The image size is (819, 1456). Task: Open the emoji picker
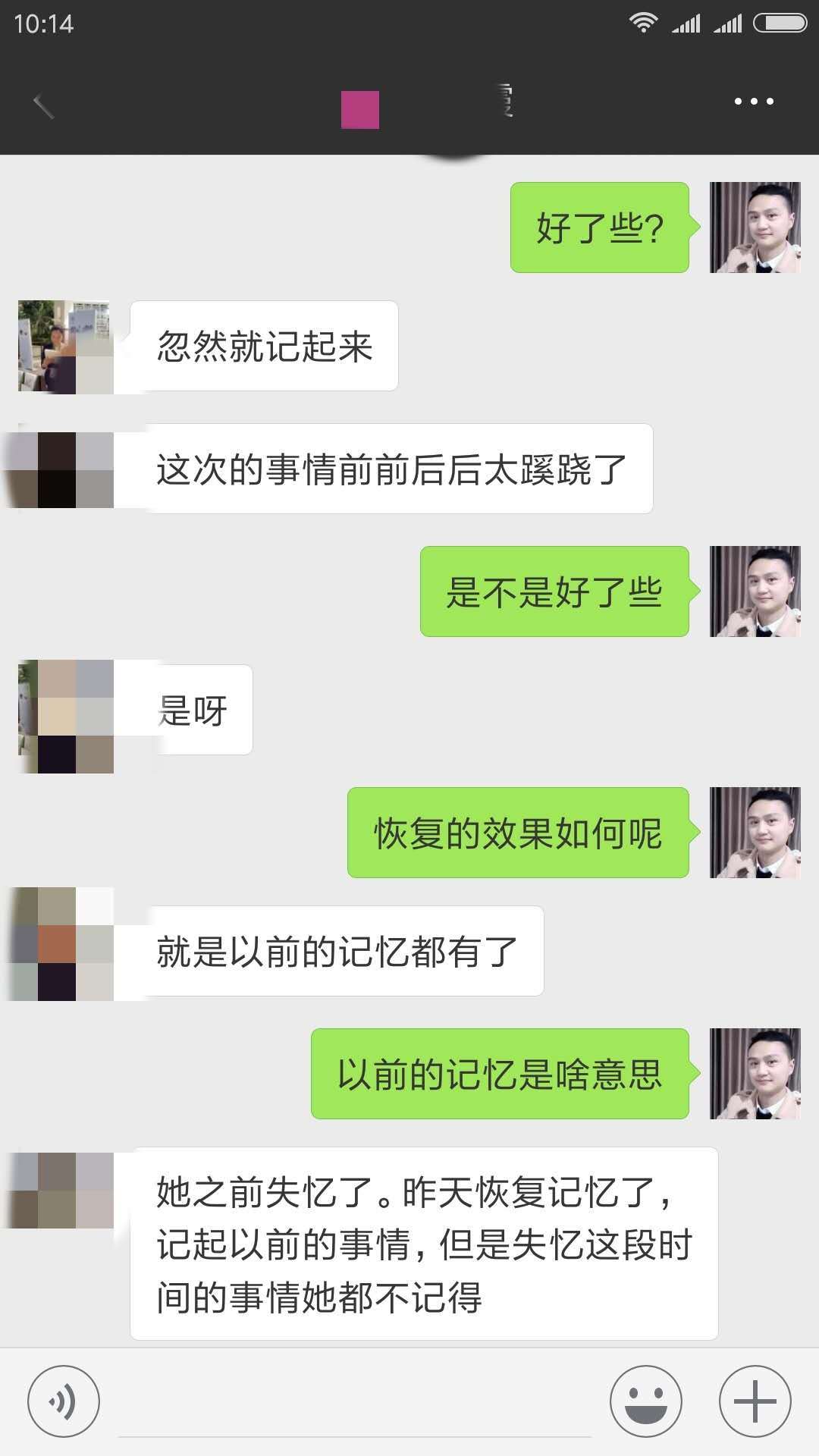[646, 1401]
